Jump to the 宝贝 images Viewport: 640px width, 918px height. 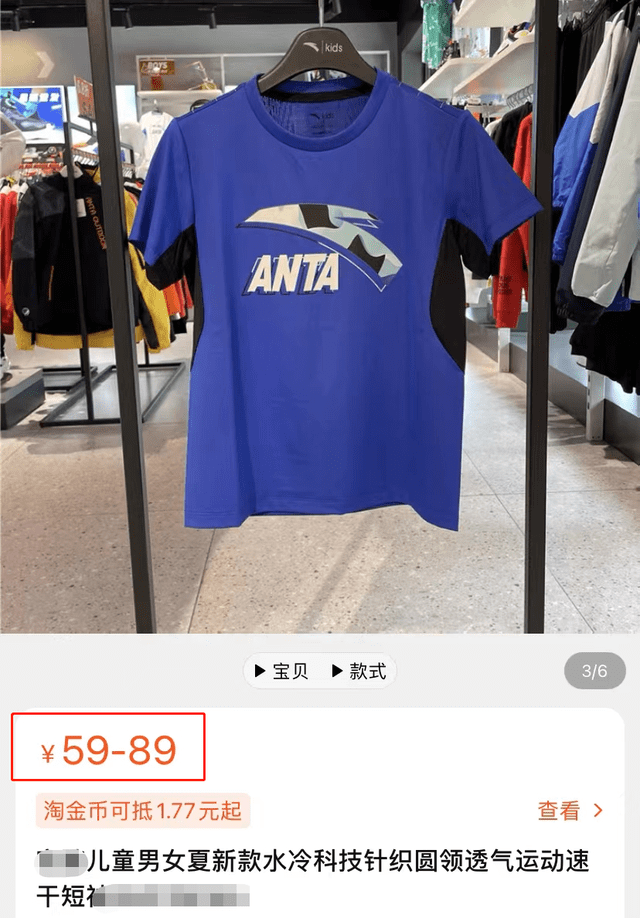(281, 671)
